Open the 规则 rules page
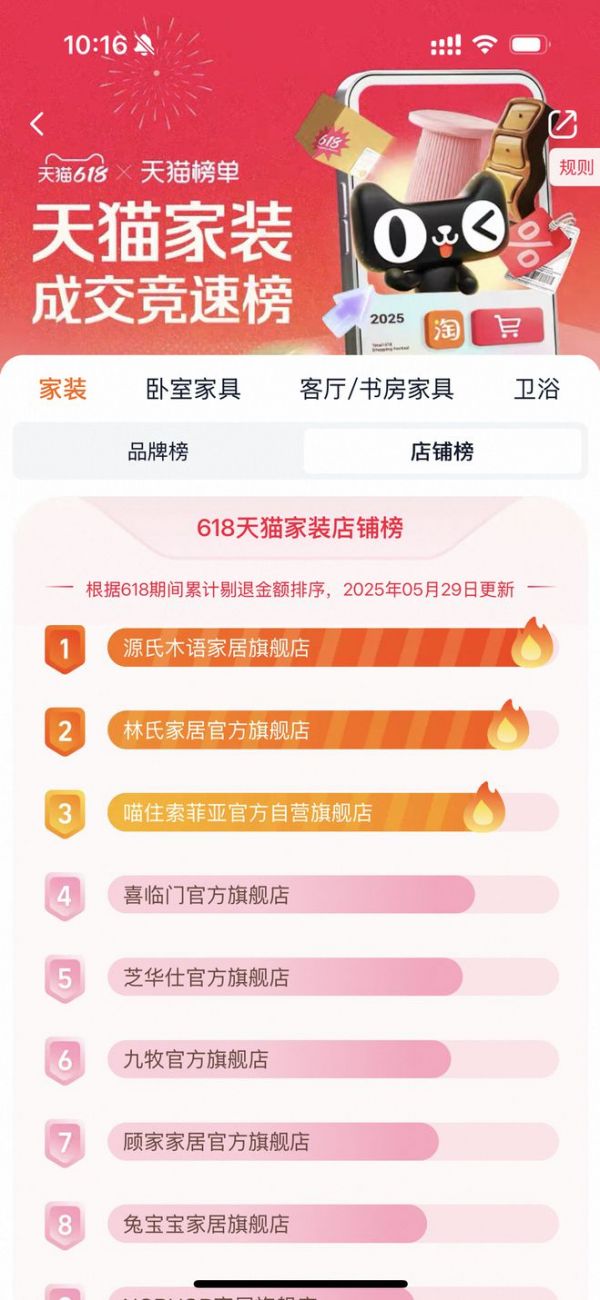Image resolution: width=600 pixels, height=1300 pixels. [x=576, y=168]
